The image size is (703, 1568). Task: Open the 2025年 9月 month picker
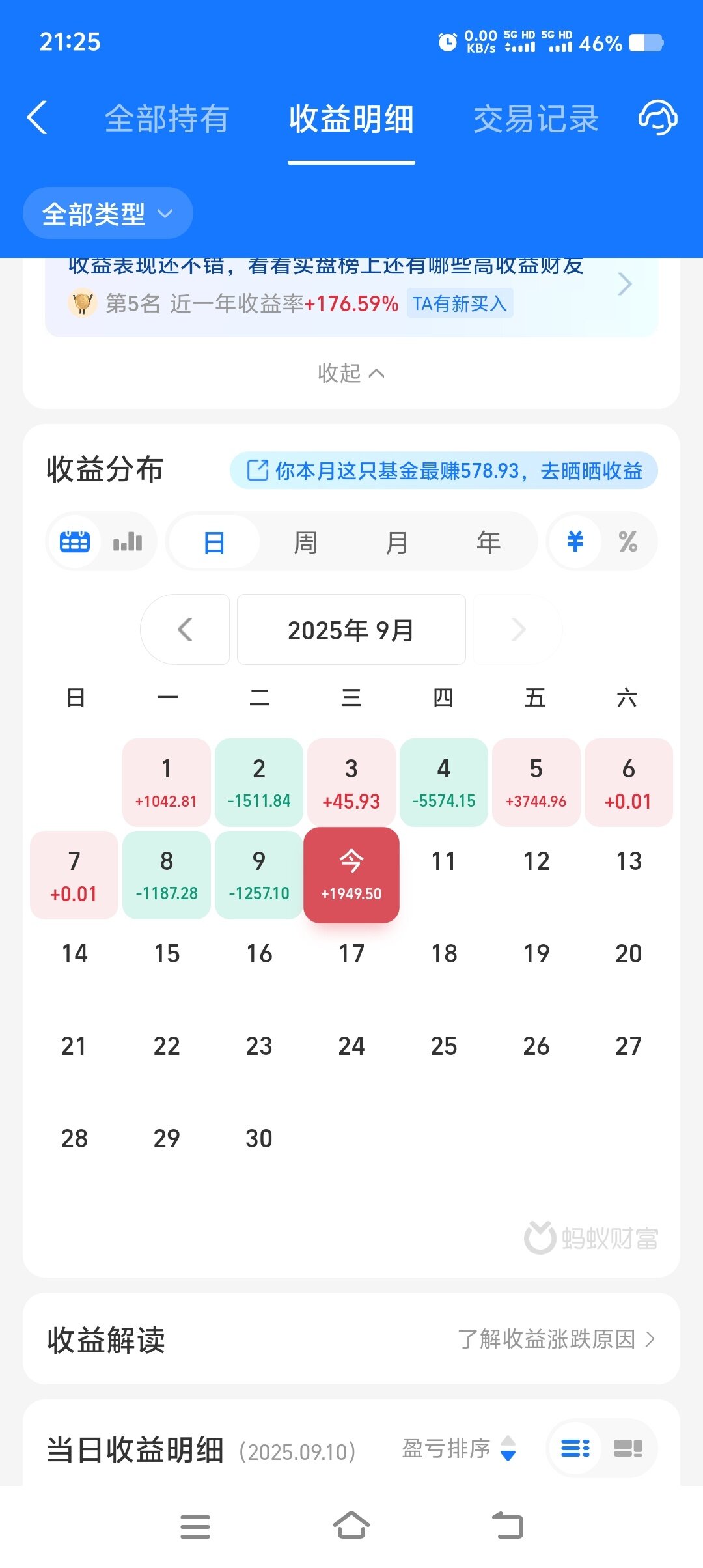coord(351,630)
